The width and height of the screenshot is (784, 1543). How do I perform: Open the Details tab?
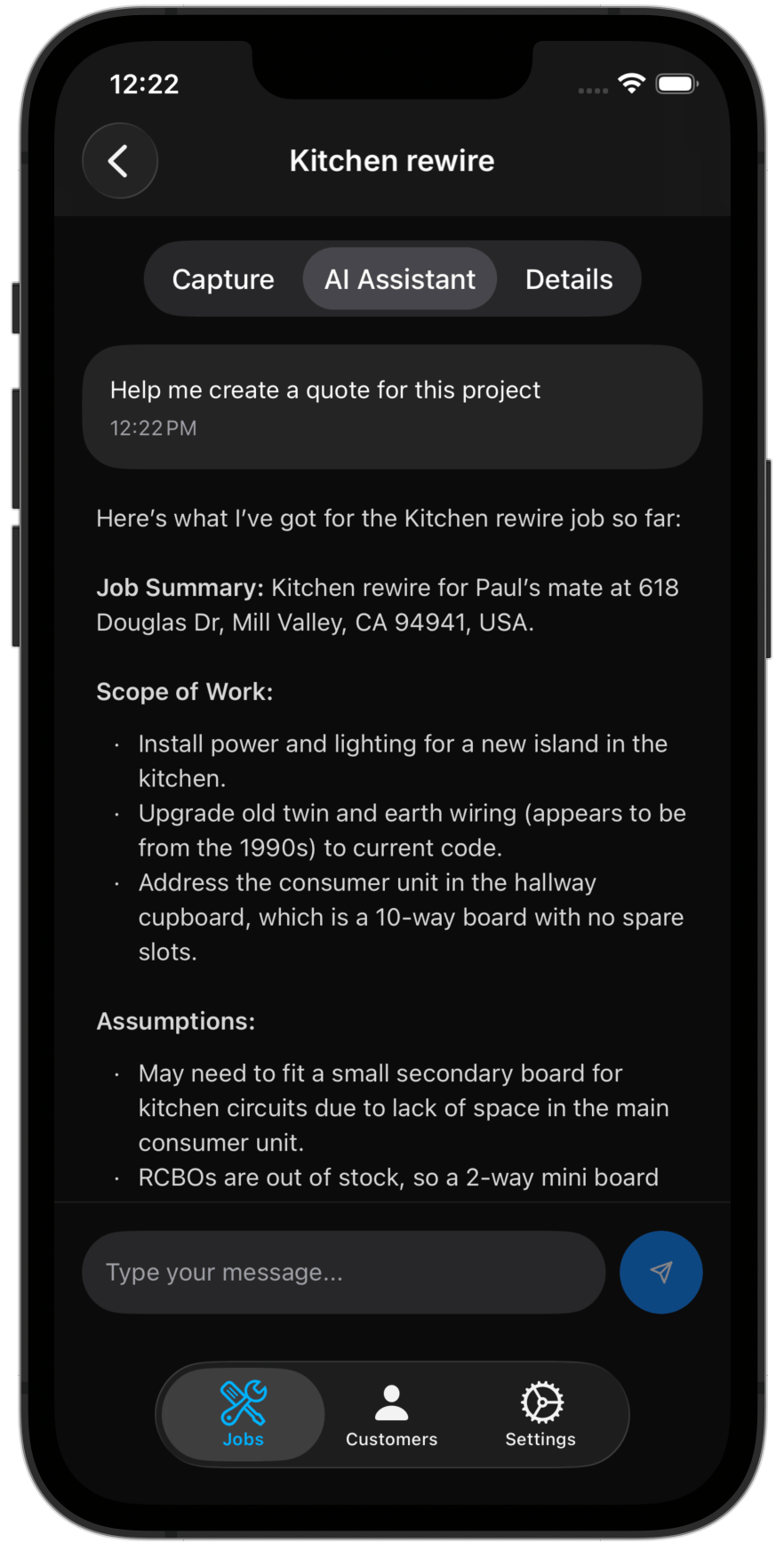pos(569,278)
